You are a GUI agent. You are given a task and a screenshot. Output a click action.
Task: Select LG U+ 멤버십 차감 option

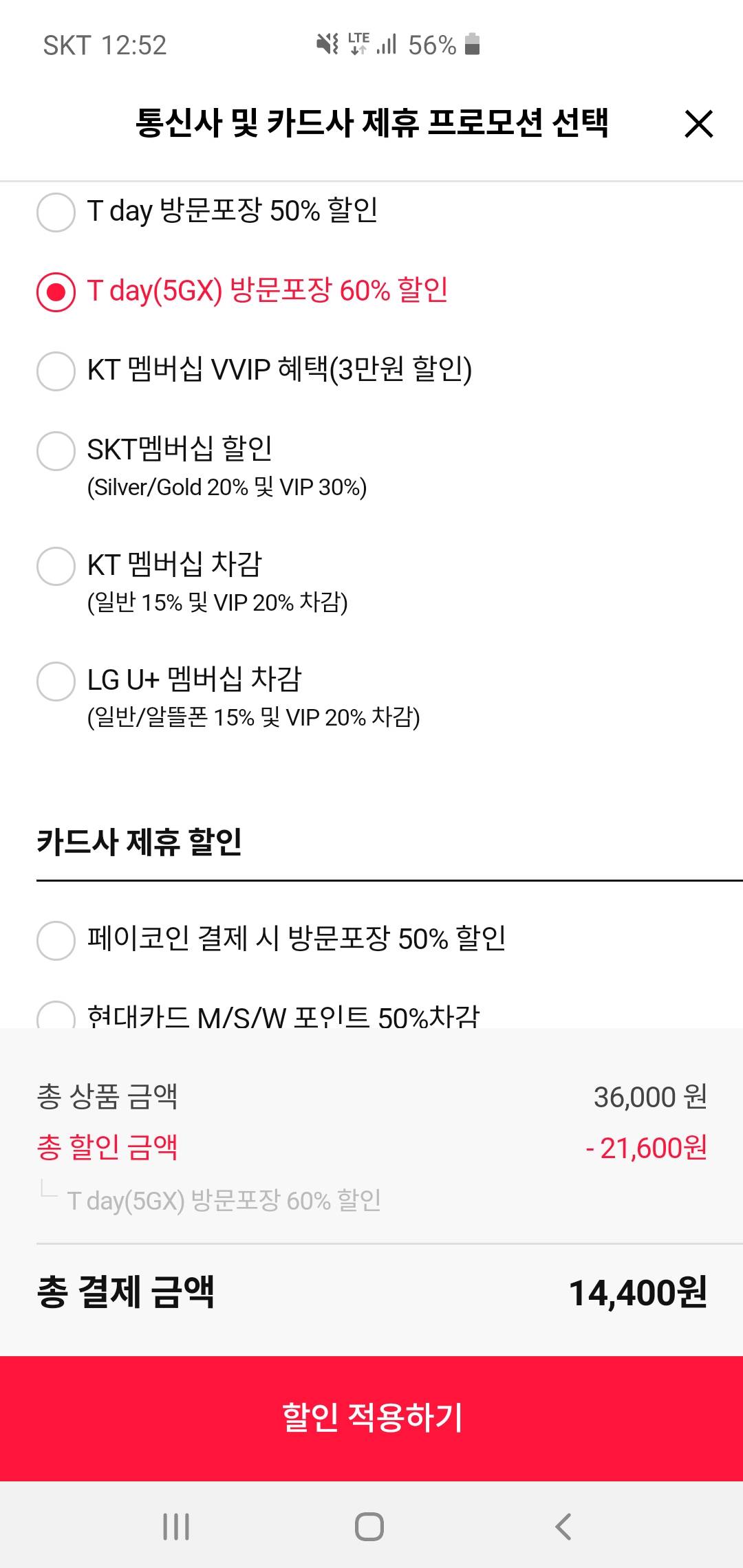(56, 681)
